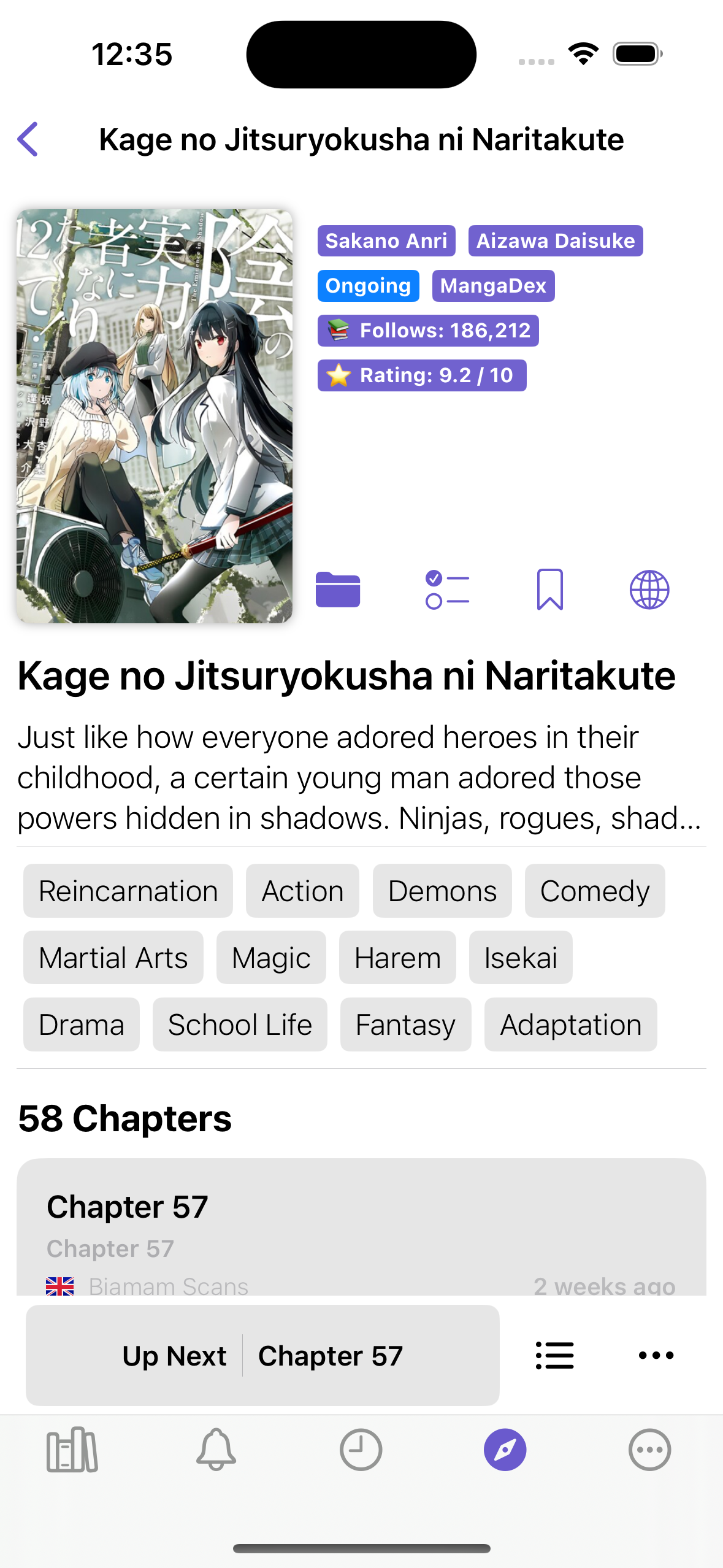Open the manga in web browser

pyautogui.click(x=649, y=590)
